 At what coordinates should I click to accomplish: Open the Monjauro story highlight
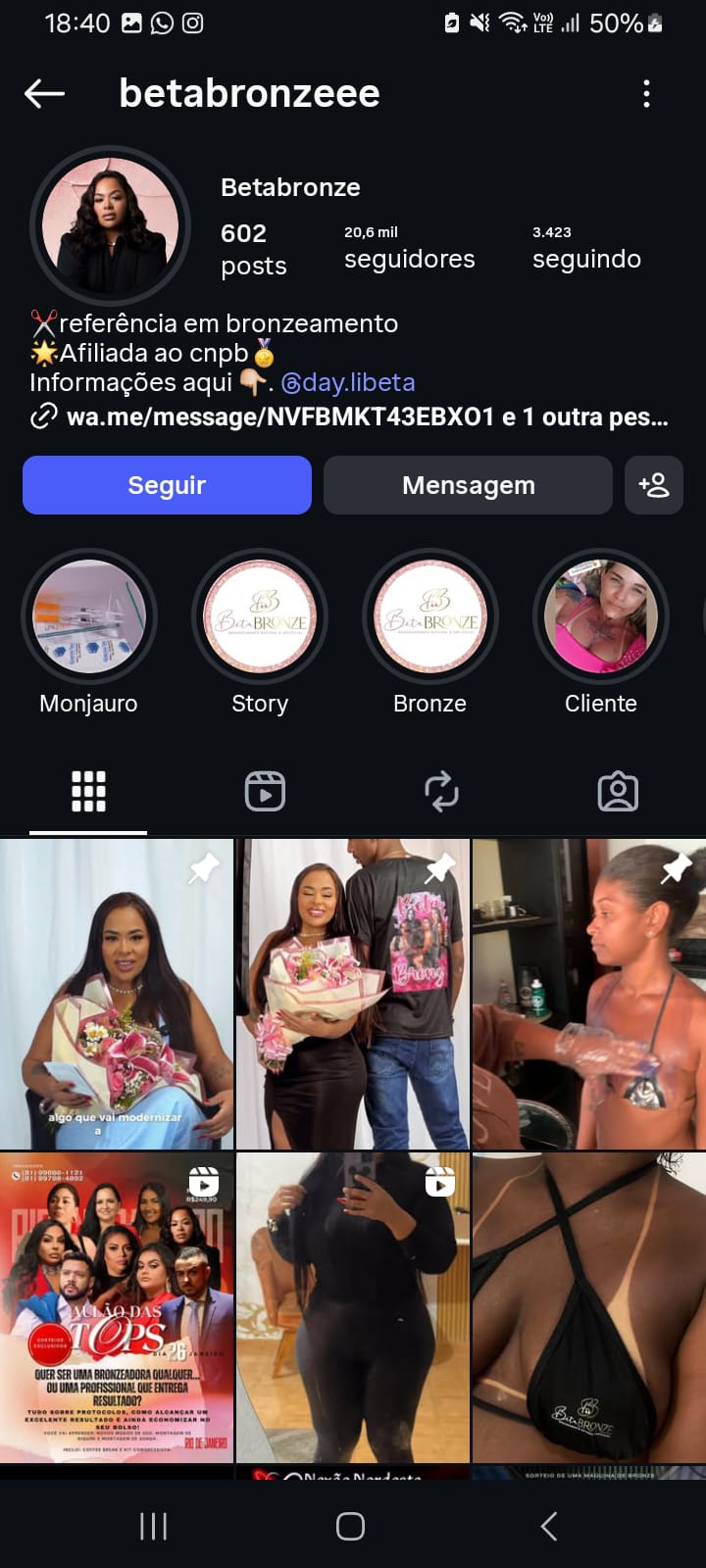[89, 617]
